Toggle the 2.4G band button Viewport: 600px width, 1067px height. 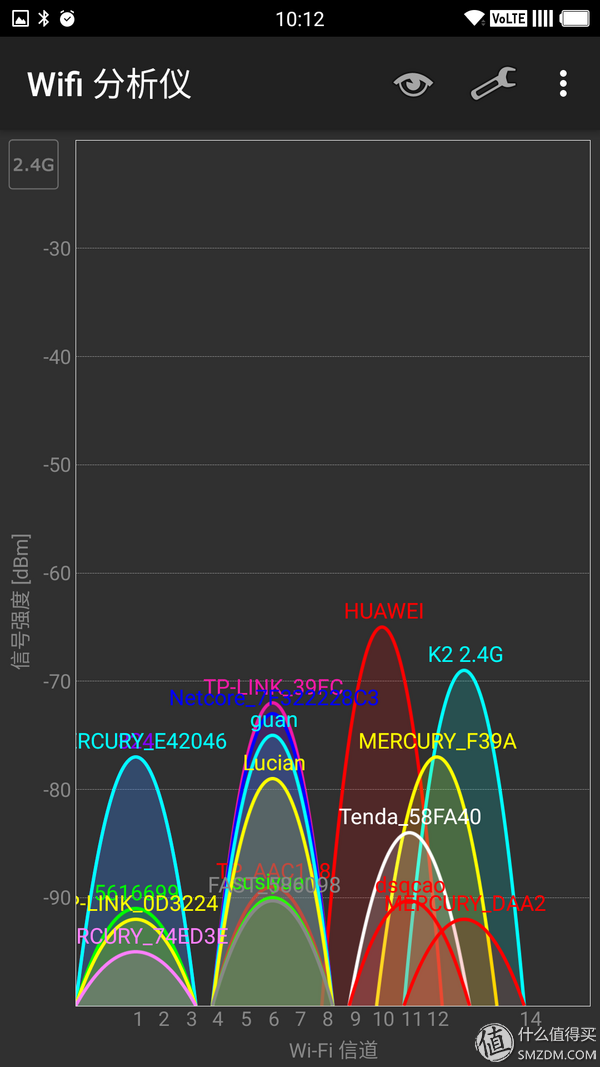point(33,165)
